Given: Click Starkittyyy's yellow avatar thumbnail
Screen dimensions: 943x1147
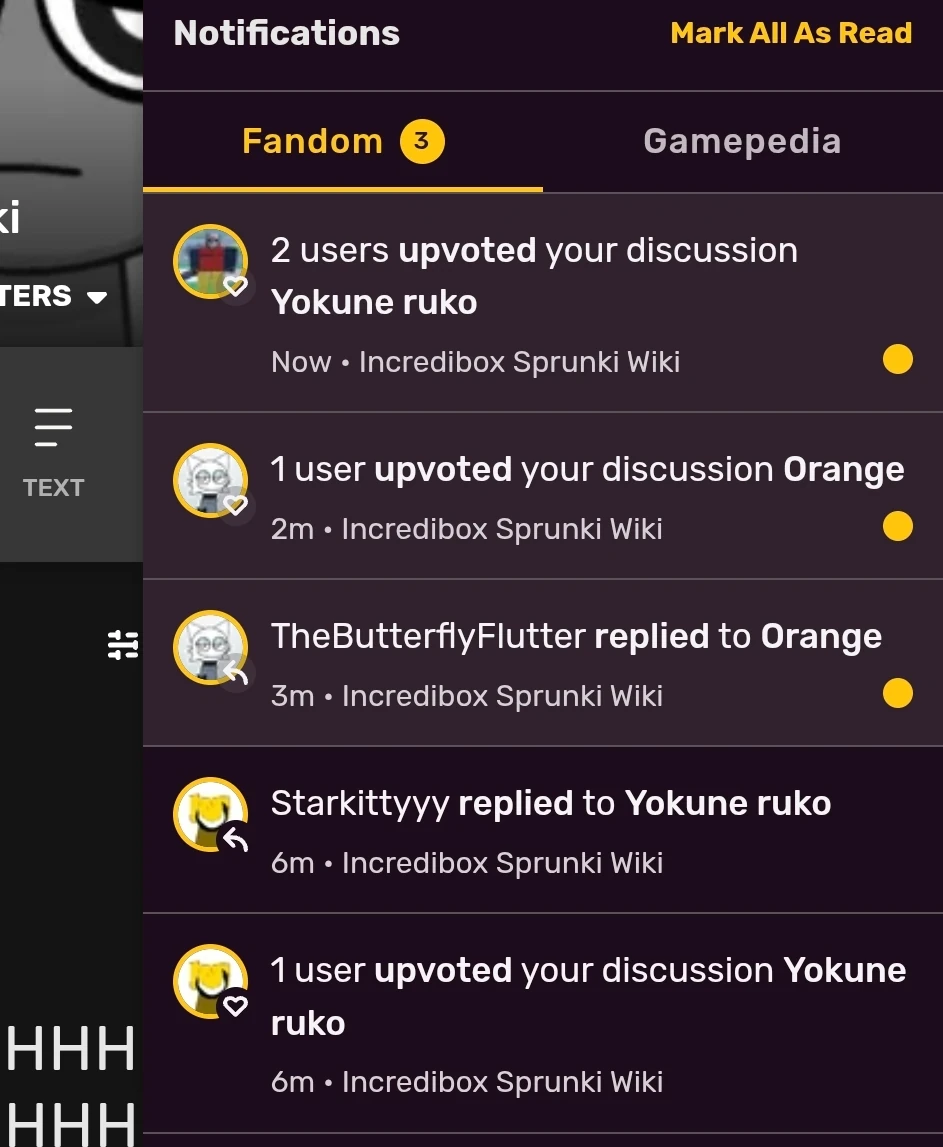Looking at the screenshot, I should point(211,813).
